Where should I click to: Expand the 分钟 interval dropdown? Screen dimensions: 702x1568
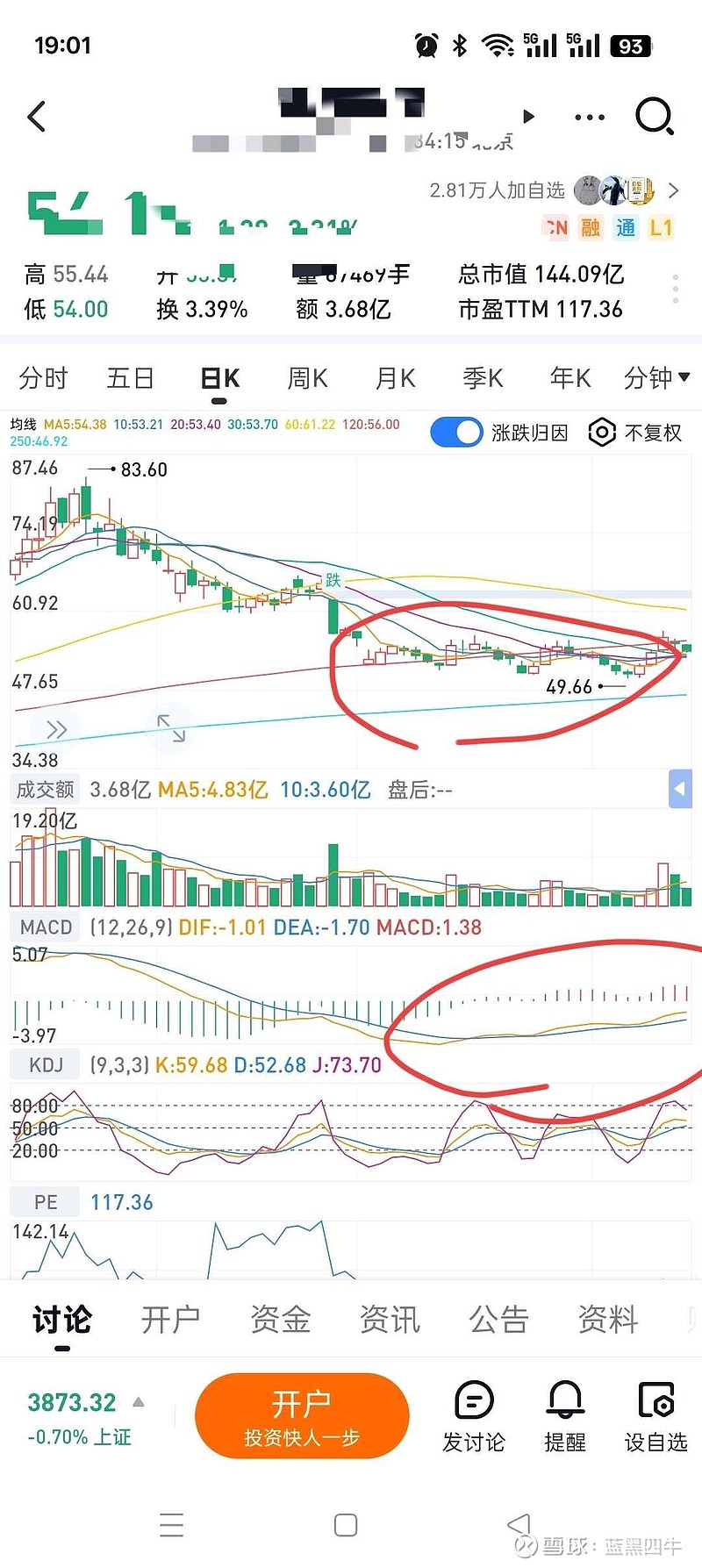coord(656,378)
